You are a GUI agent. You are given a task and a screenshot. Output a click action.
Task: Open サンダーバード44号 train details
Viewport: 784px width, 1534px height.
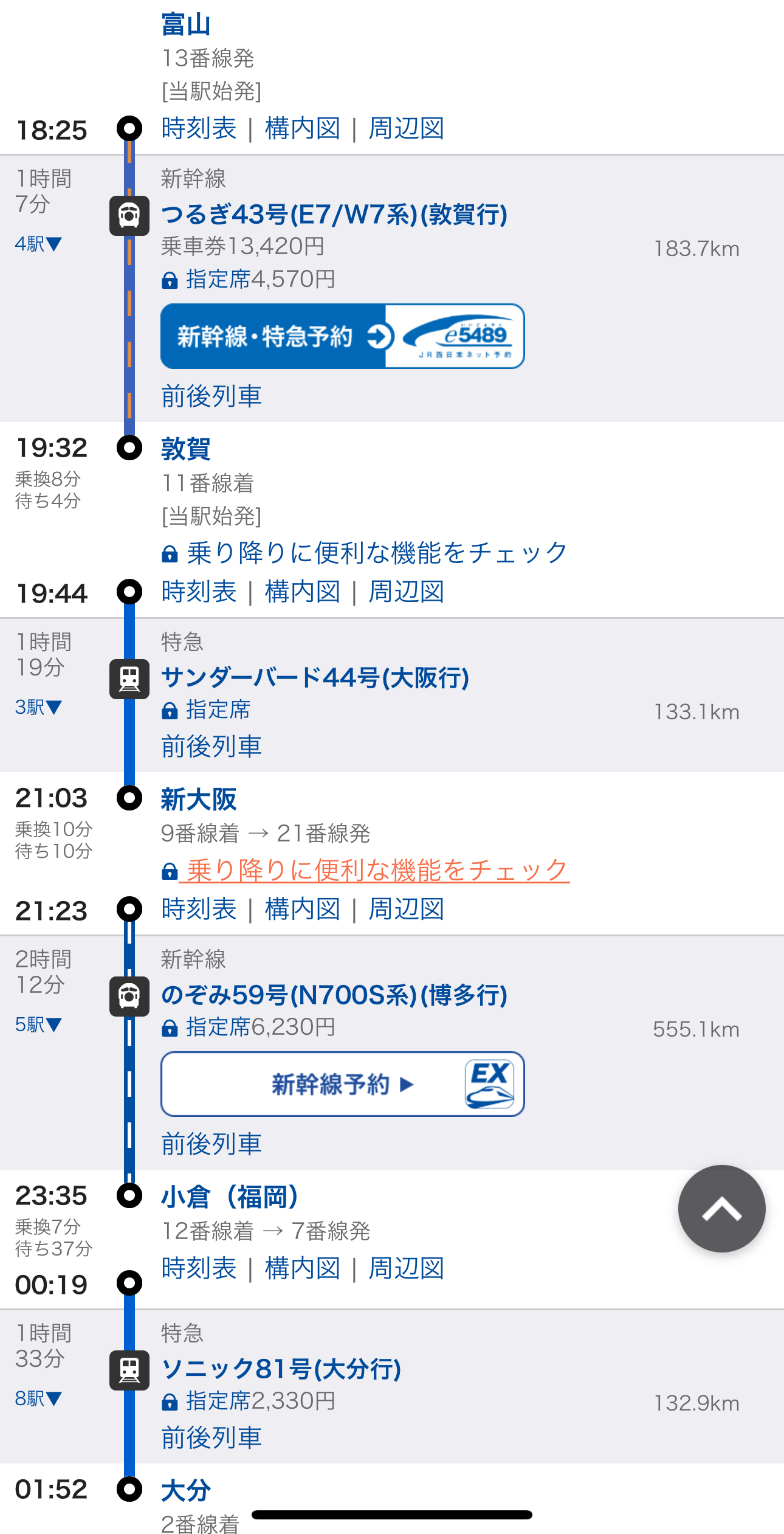click(315, 677)
